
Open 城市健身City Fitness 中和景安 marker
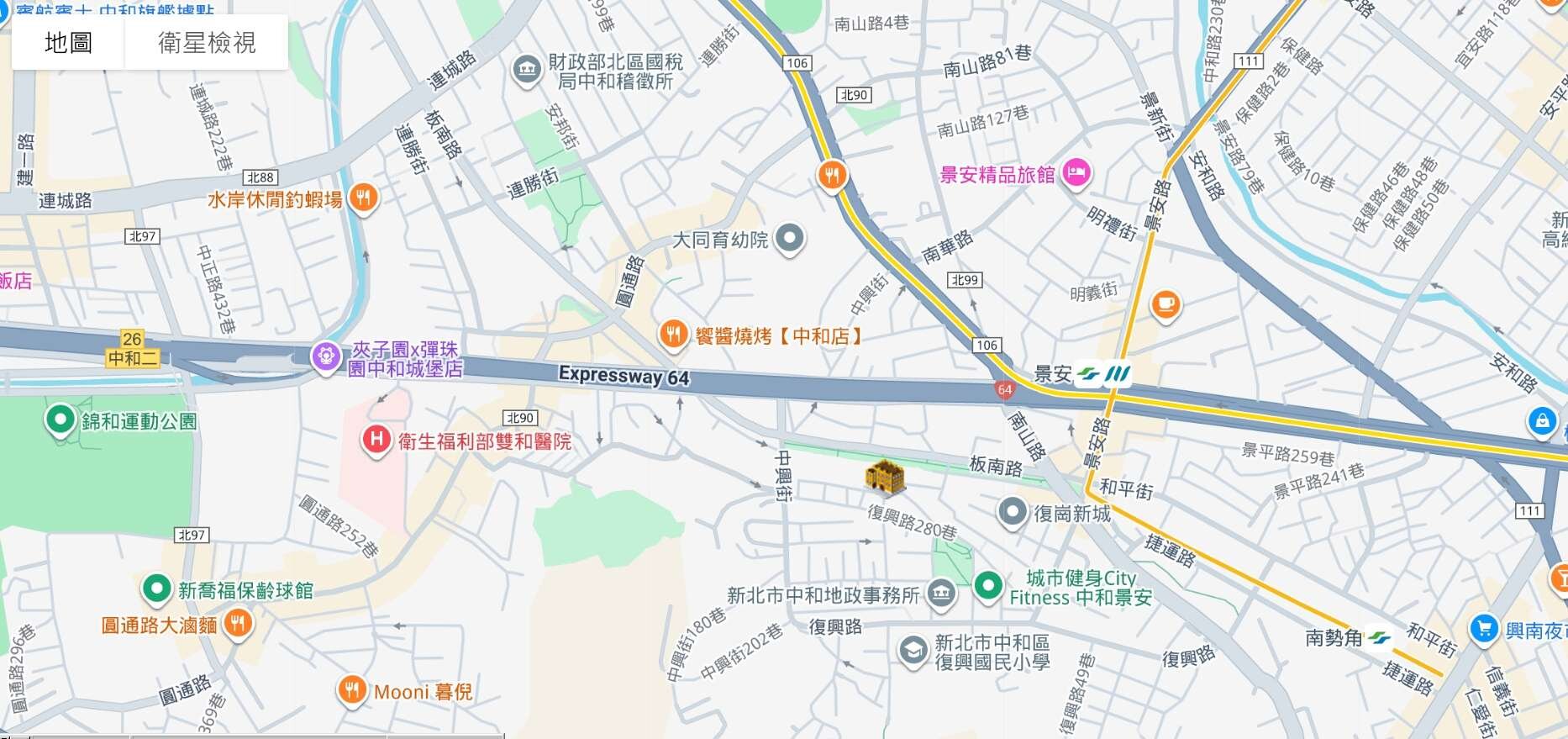pos(988,584)
